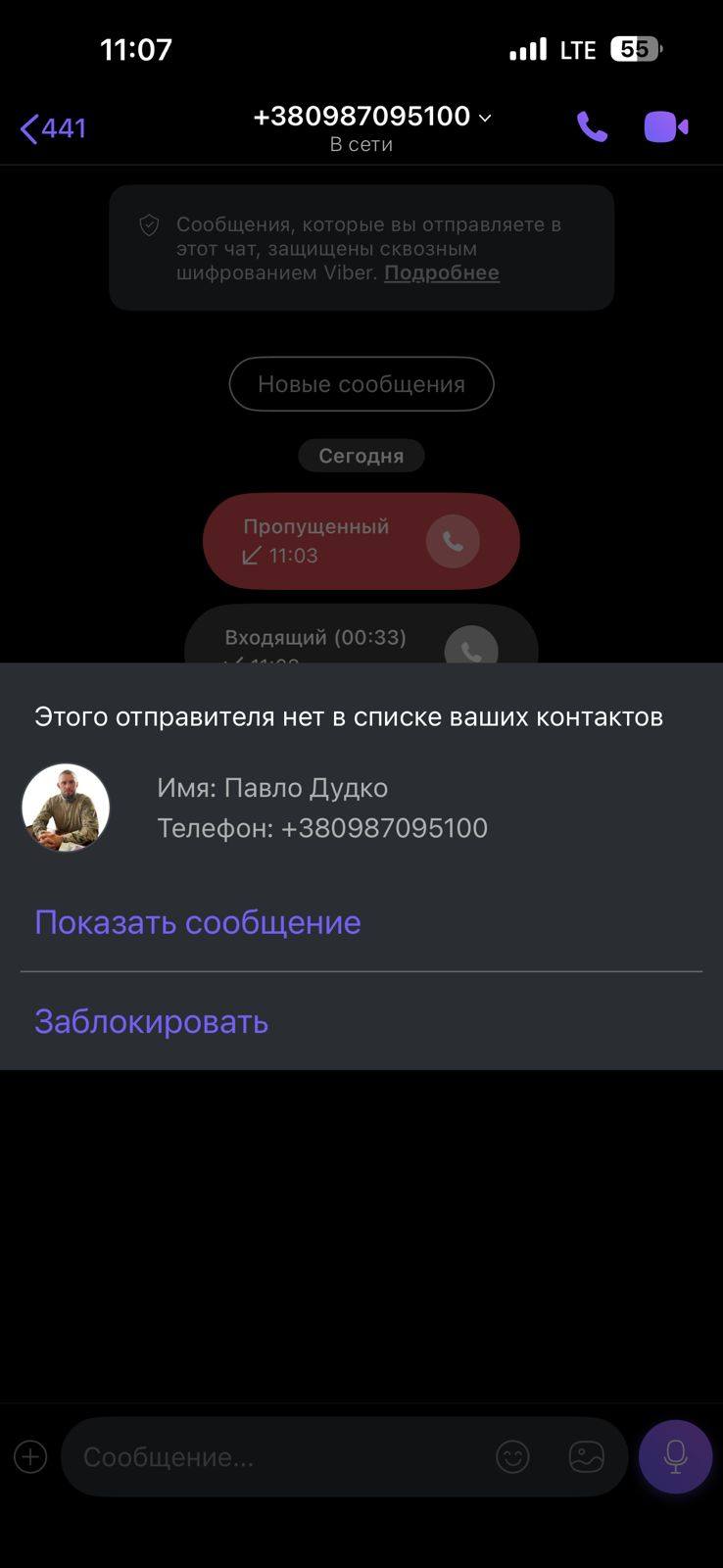
Task: Record a voice message with the microphone
Action: point(675,1457)
